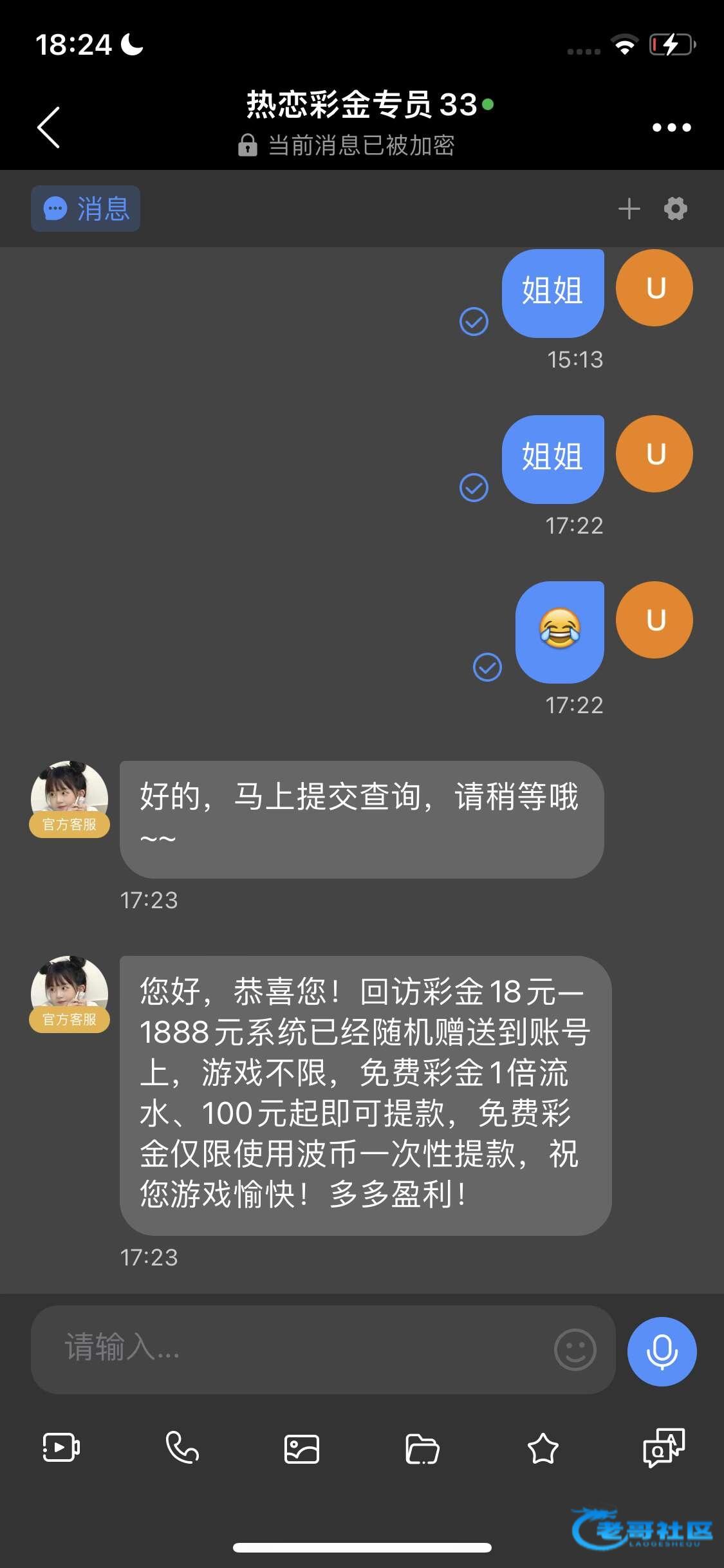
Task: Open the video attachment option
Action: (x=61, y=1448)
